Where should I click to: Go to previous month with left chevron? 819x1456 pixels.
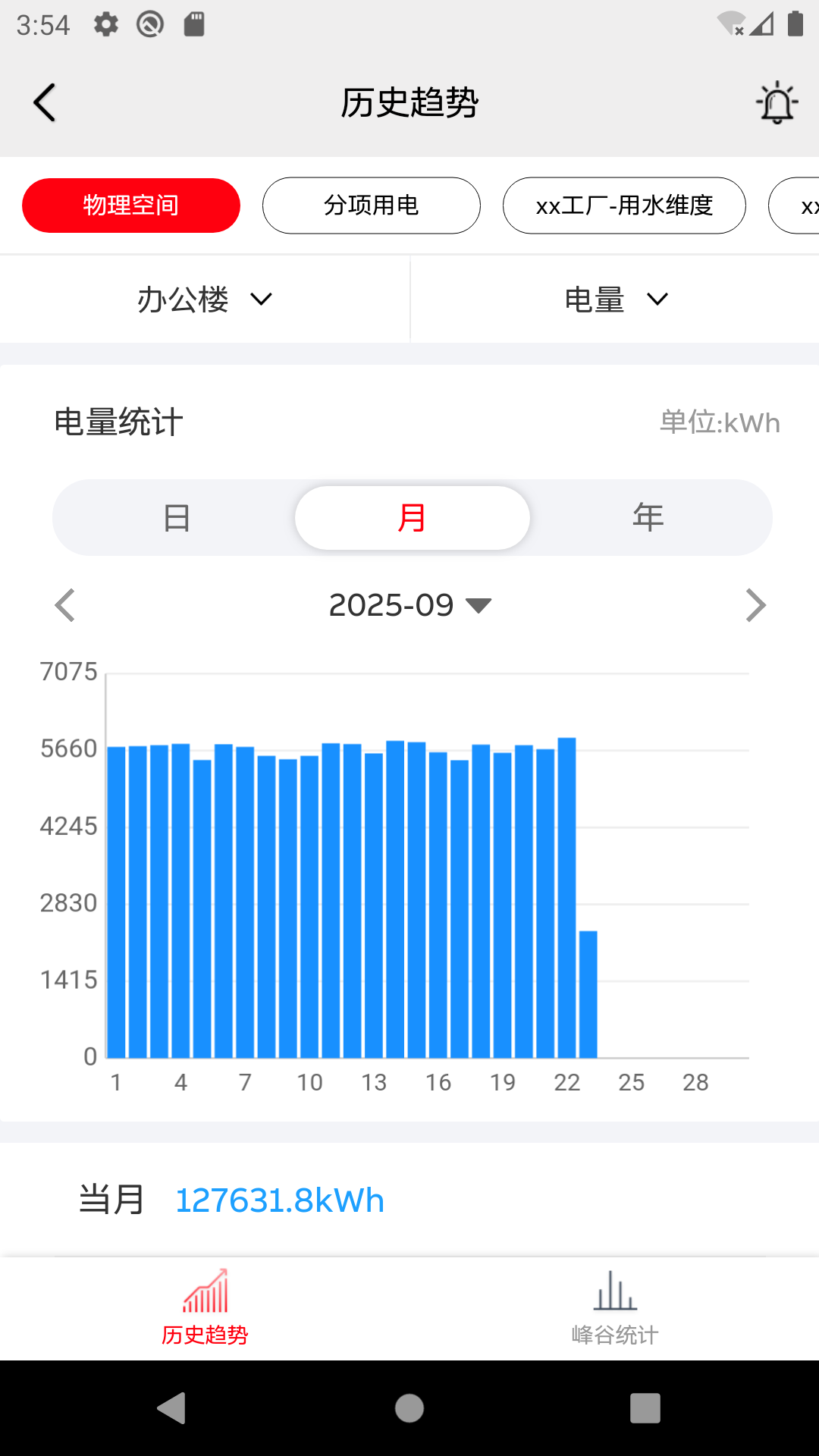click(x=64, y=604)
